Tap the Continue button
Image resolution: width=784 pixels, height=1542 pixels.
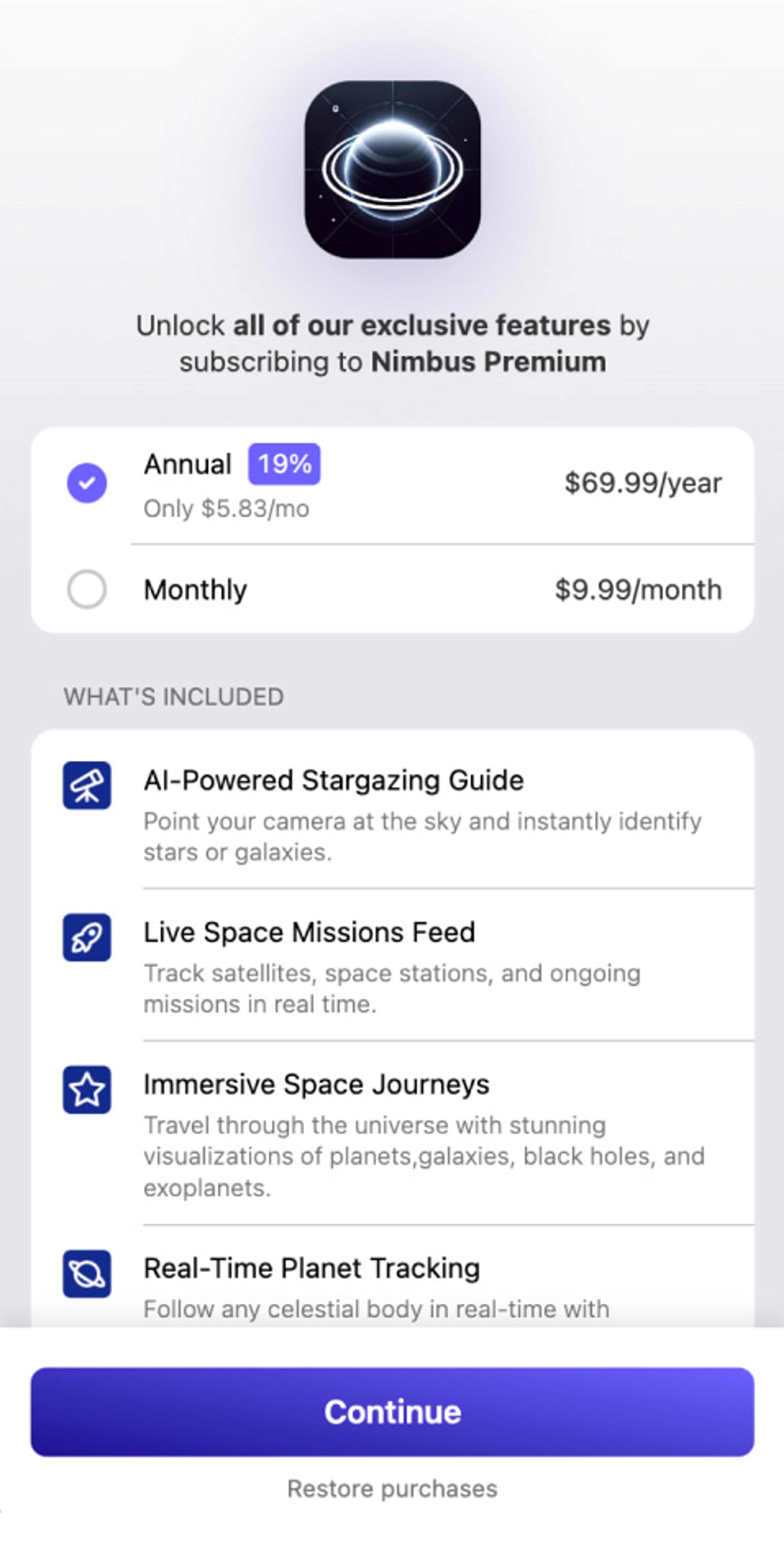coord(392,1412)
